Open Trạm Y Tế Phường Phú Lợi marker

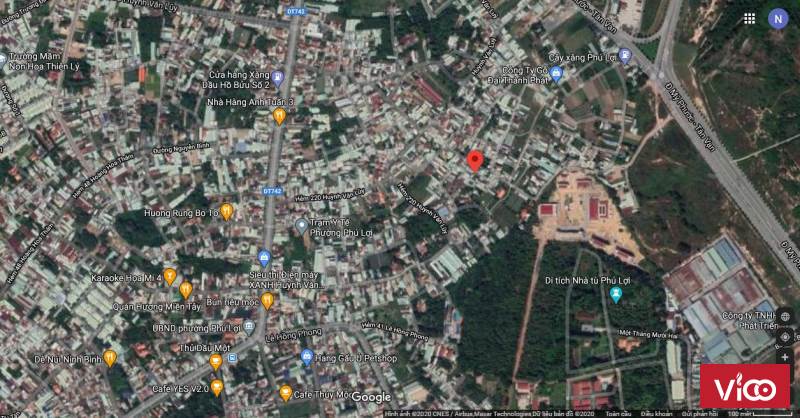click(301, 227)
